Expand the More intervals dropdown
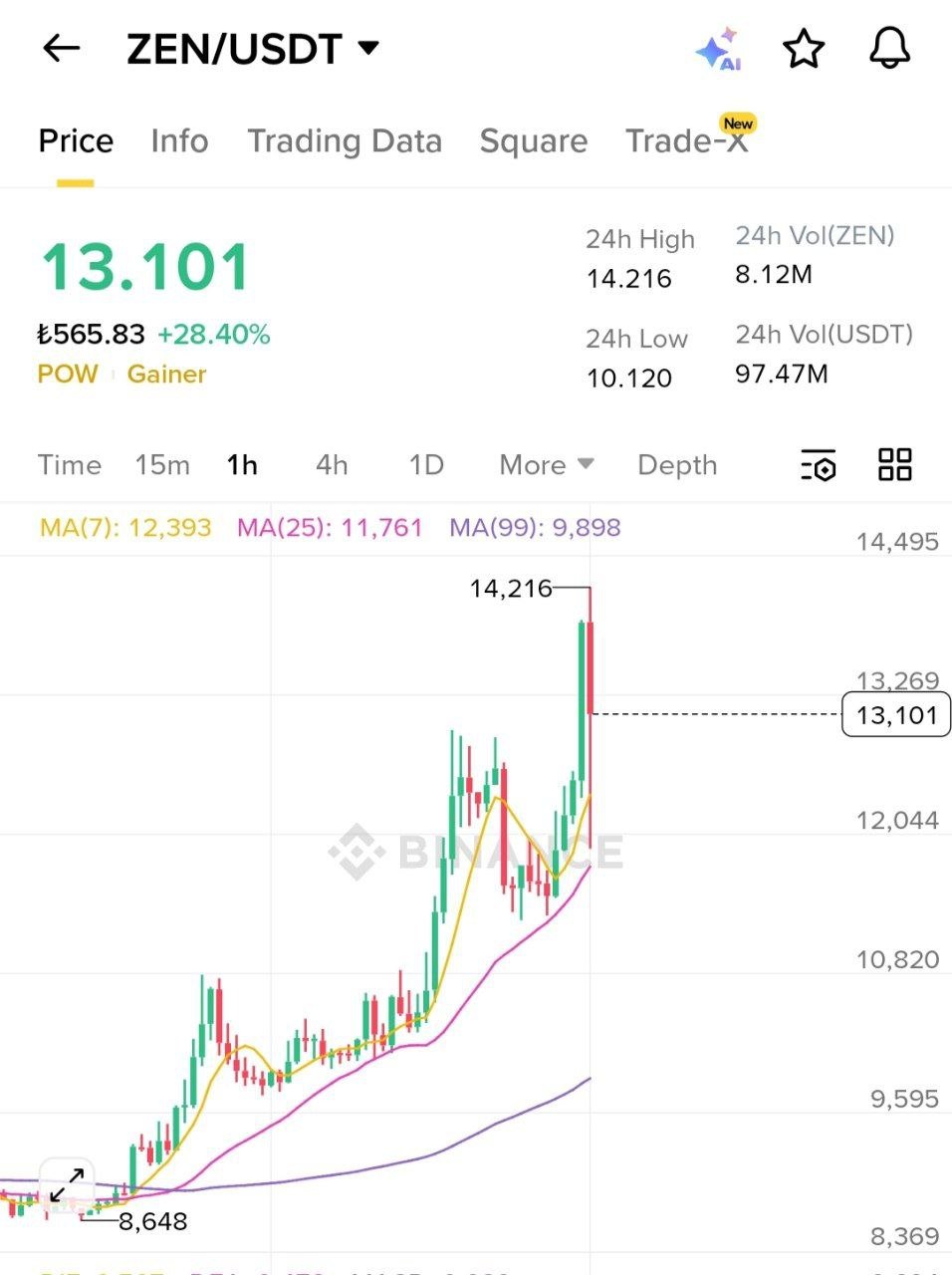The height and width of the screenshot is (1275, 952). [x=546, y=465]
